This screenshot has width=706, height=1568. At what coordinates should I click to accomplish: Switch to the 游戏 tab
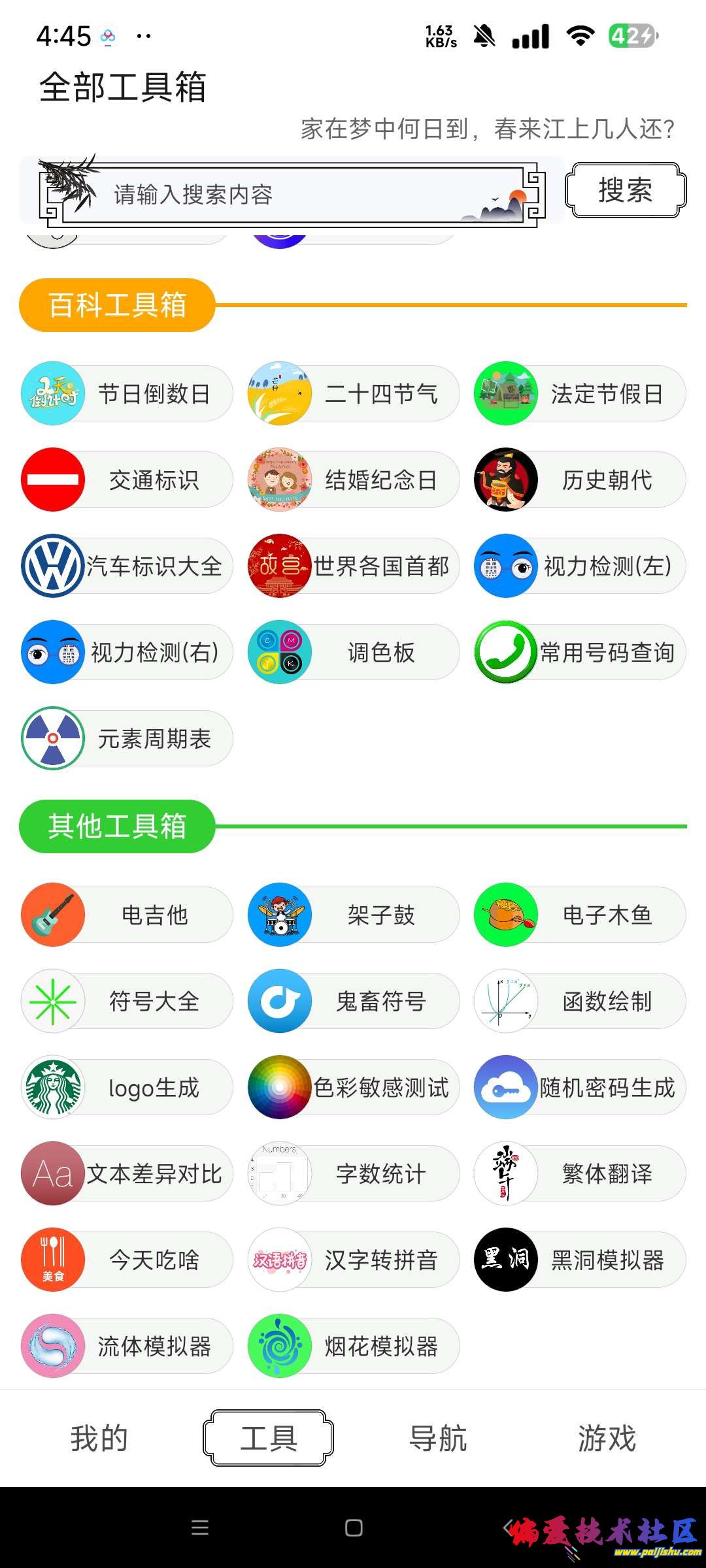(x=607, y=1438)
